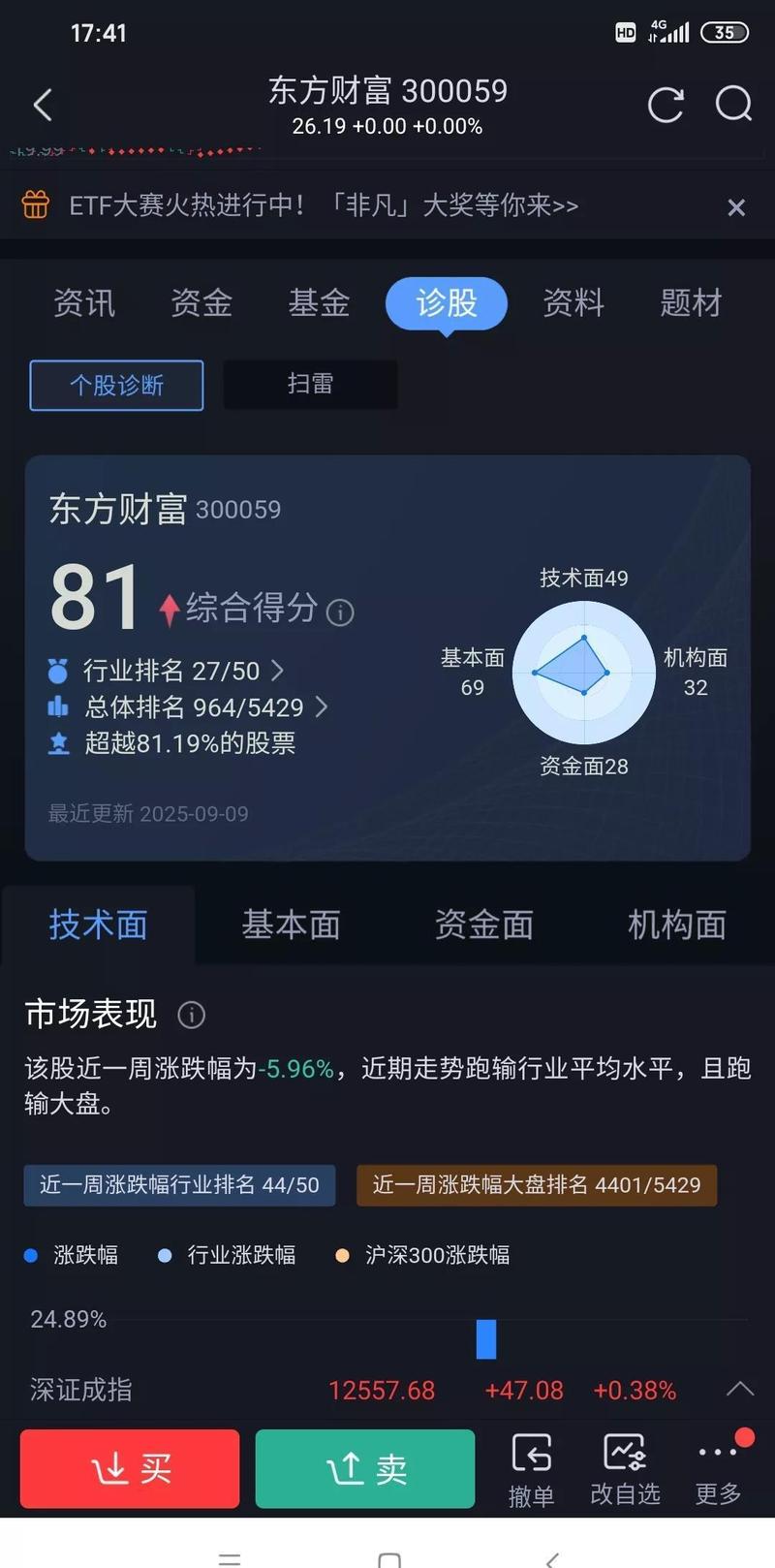Open the 更多 more-options icon

[x=716, y=1454]
